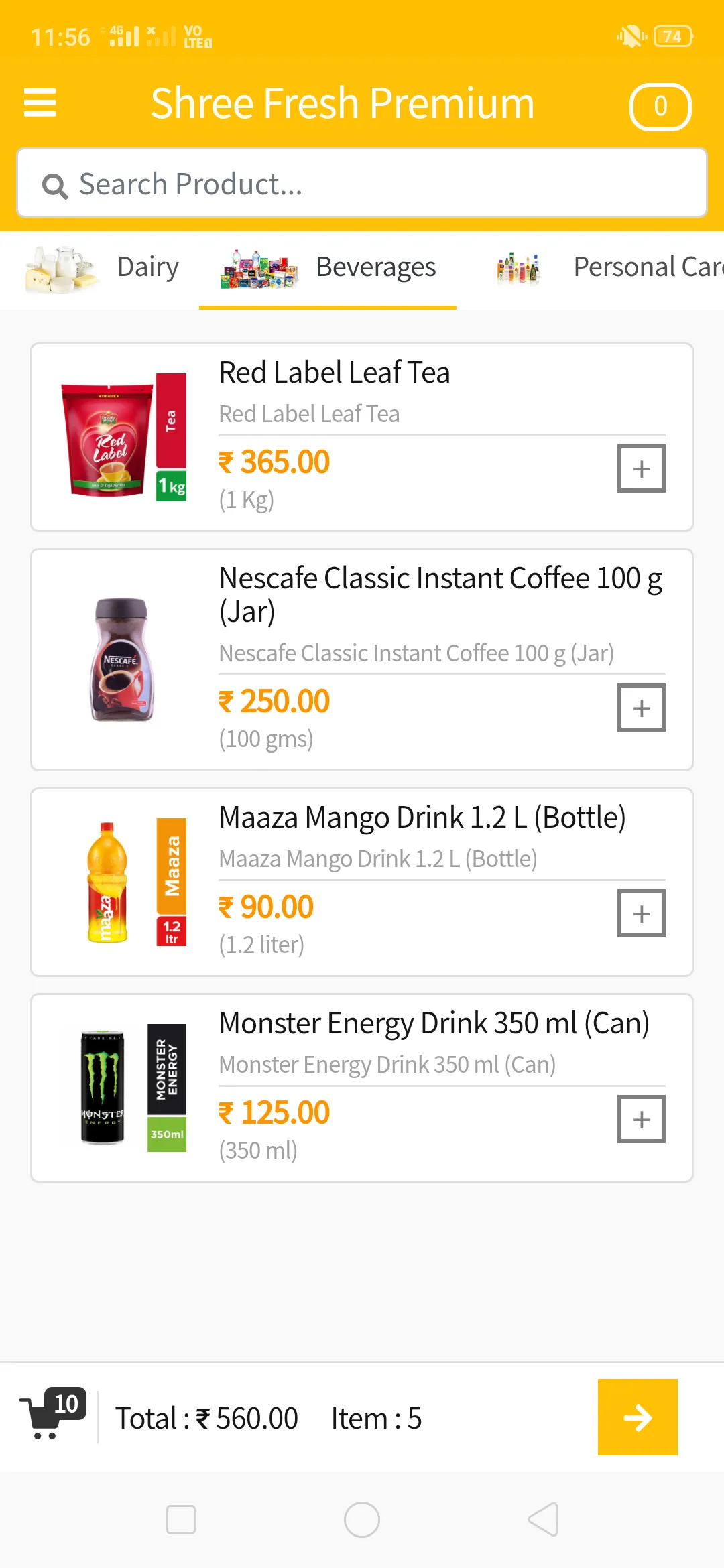
Task: Add Maaza Mango Drink to cart
Action: tap(641, 912)
